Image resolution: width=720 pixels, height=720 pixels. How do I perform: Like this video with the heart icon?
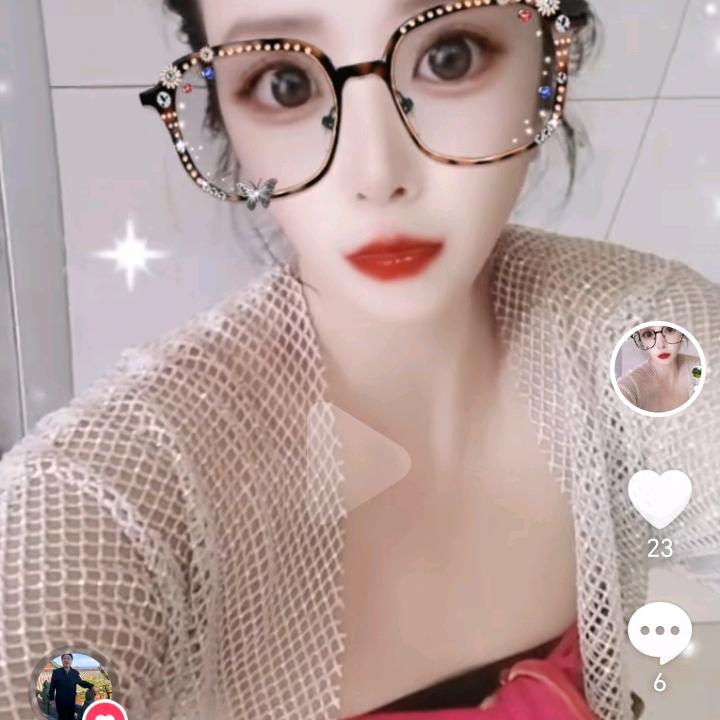point(659,498)
